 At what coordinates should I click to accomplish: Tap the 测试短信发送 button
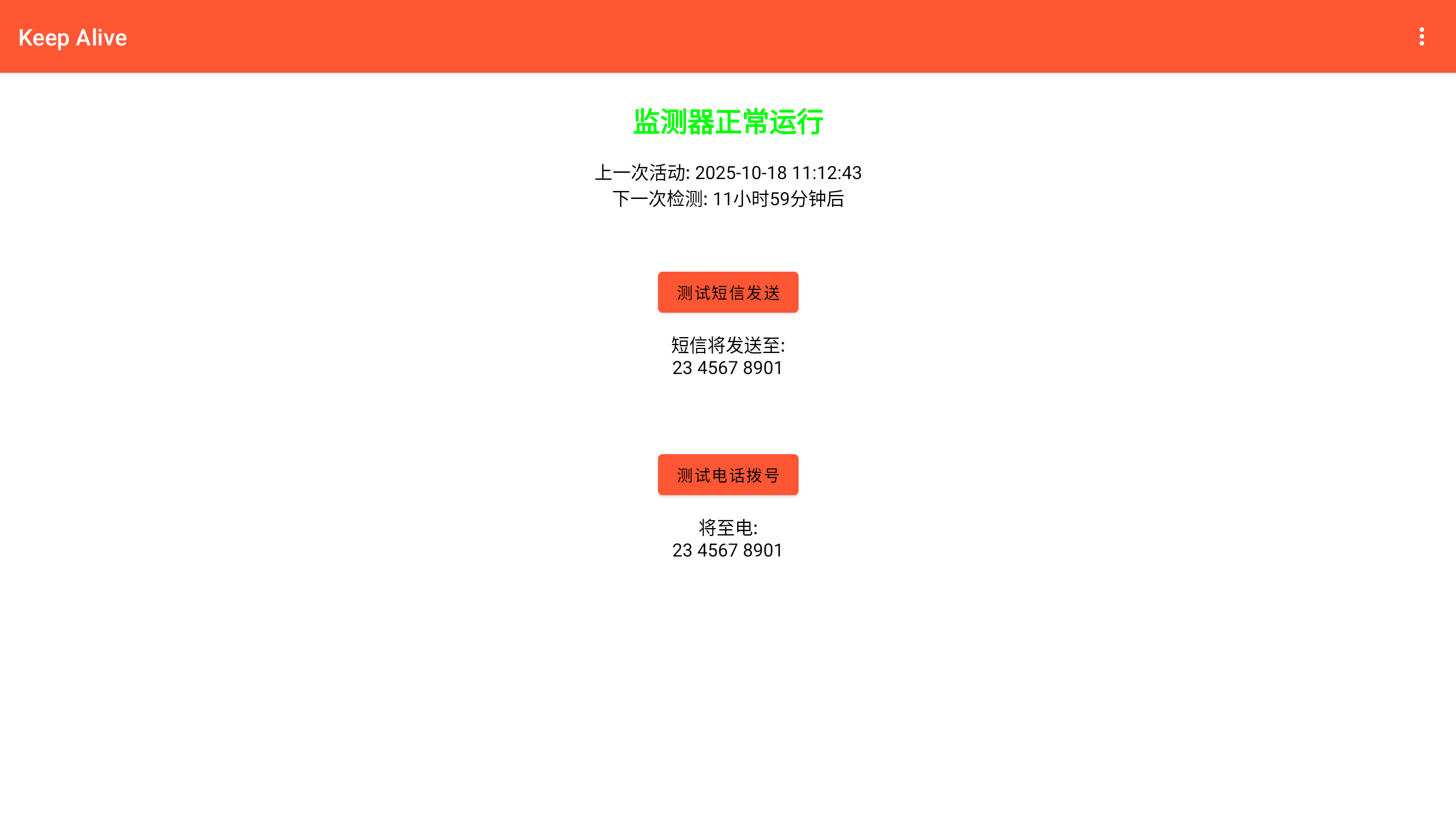click(x=728, y=292)
